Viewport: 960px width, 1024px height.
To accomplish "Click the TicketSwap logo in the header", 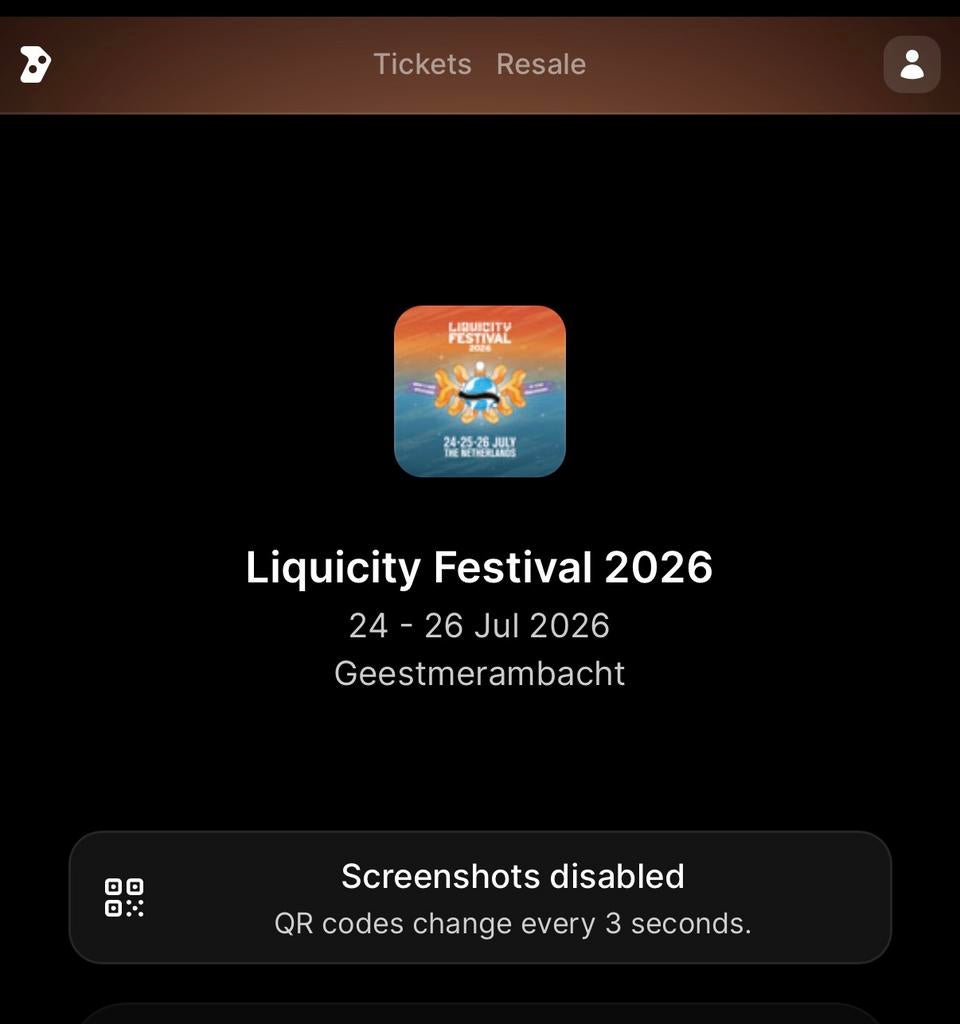I will (35, 64).
